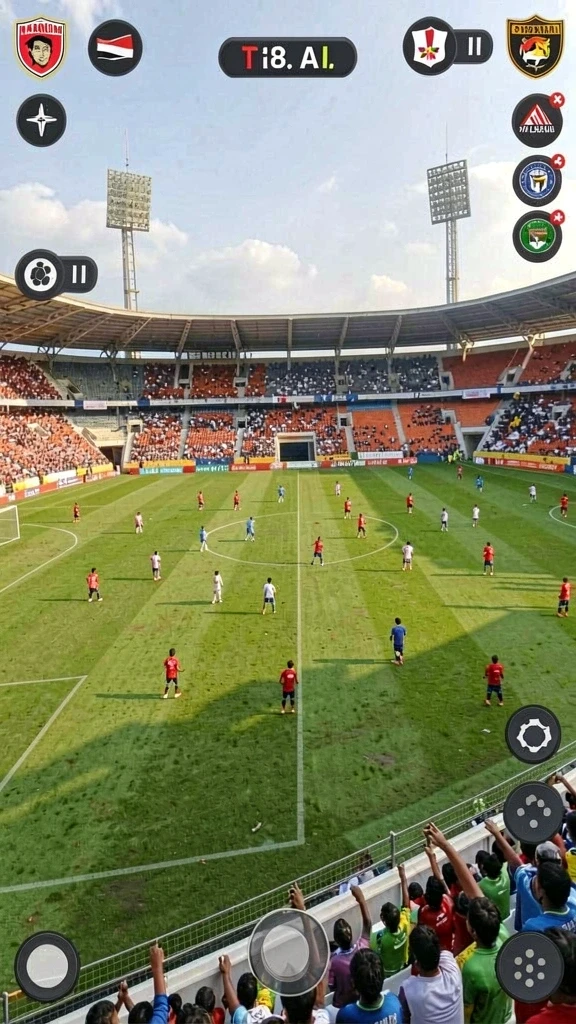Tap the round button with an arc of dots
The width and height of the screenshot is (576, 1024).
(533, 812)
